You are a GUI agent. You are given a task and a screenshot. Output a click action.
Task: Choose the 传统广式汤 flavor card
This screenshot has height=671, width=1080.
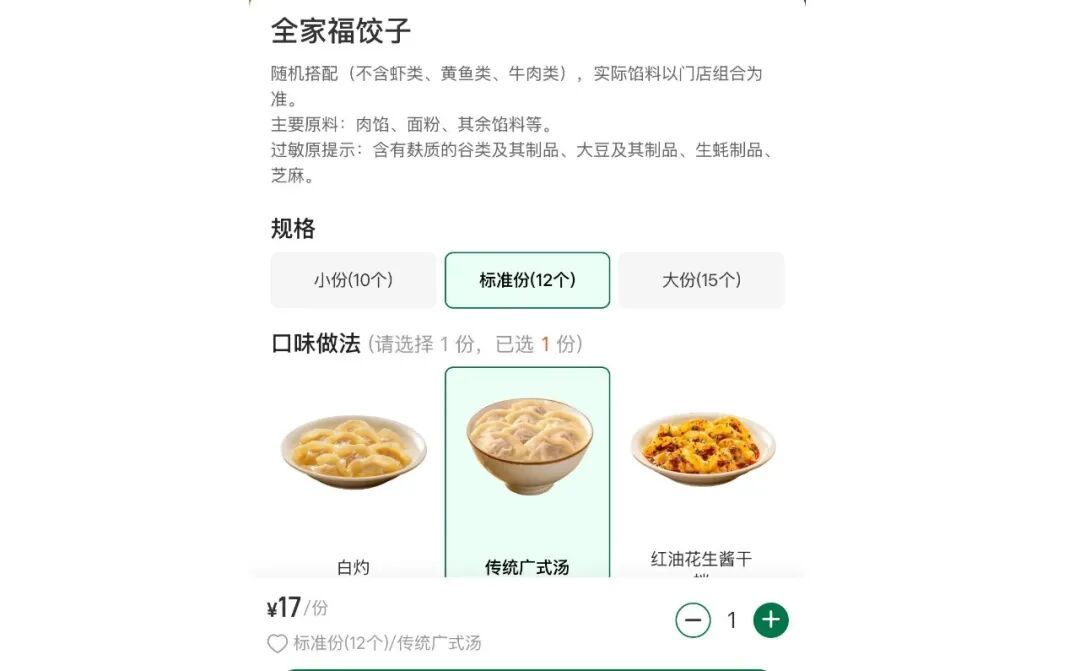pyautogui.click(x=527, y=470)
